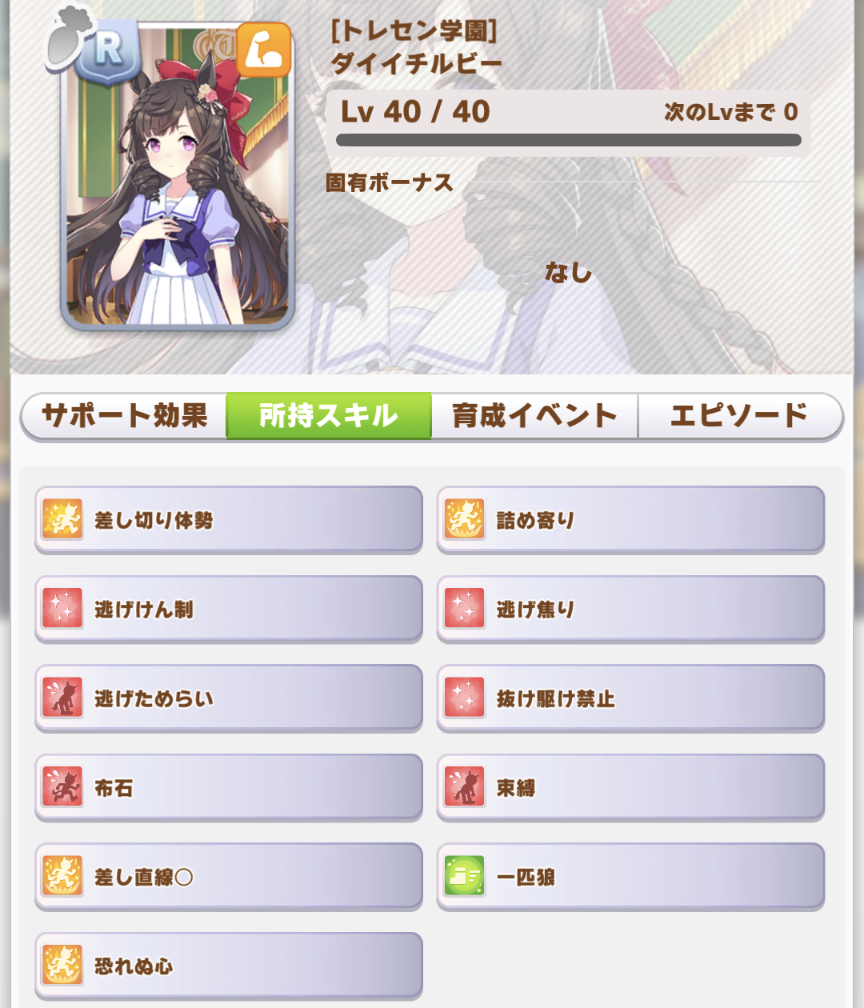
Task: Switch to the サポート効果 tab
Action: tap(125, 416)
